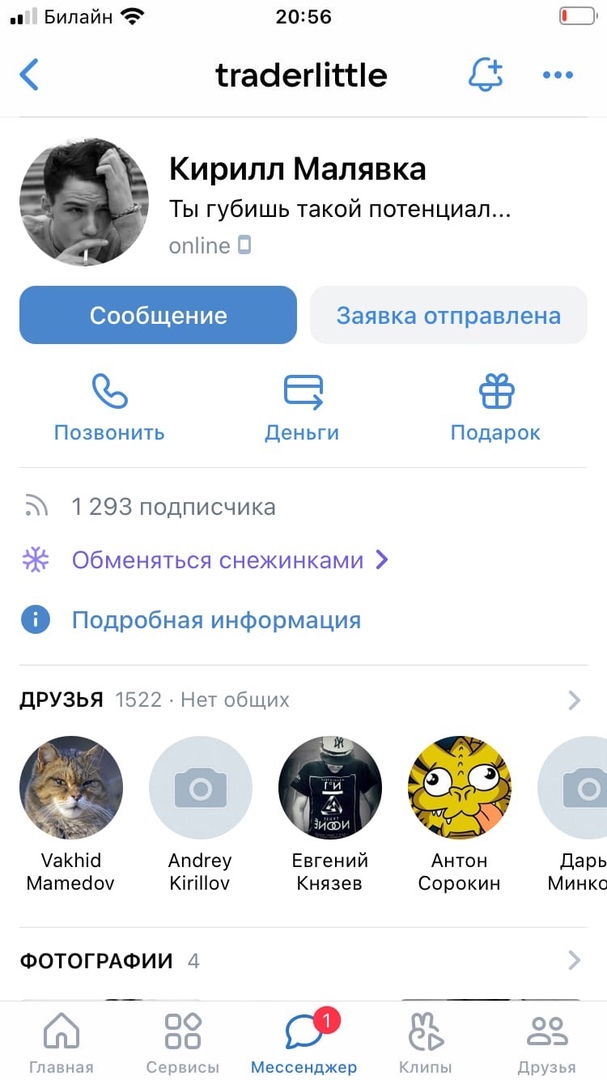Subscribe to notifications with the bell icon
The height and width of the screenshot is (1080, 607).
pos(486,75)
